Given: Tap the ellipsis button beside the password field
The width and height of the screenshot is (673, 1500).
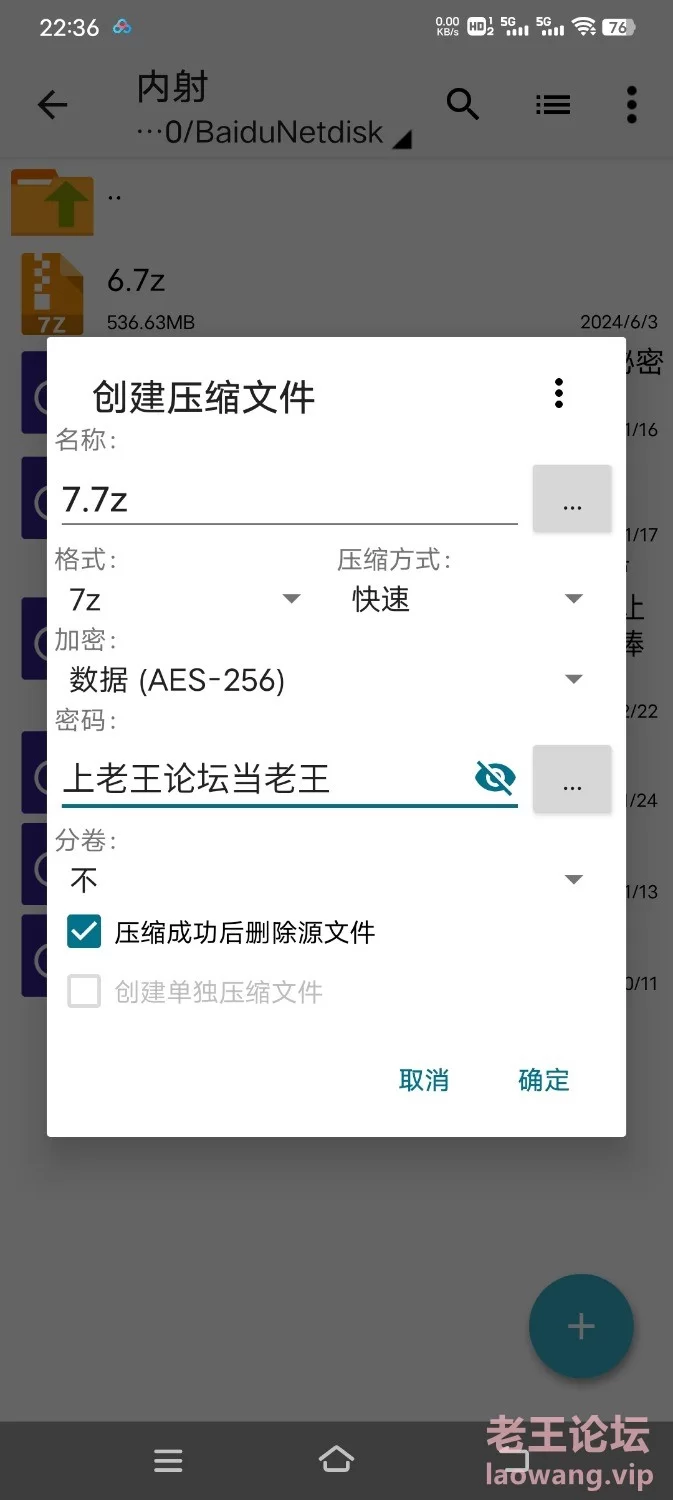Looking at the screenshot, I should (571, 779).
